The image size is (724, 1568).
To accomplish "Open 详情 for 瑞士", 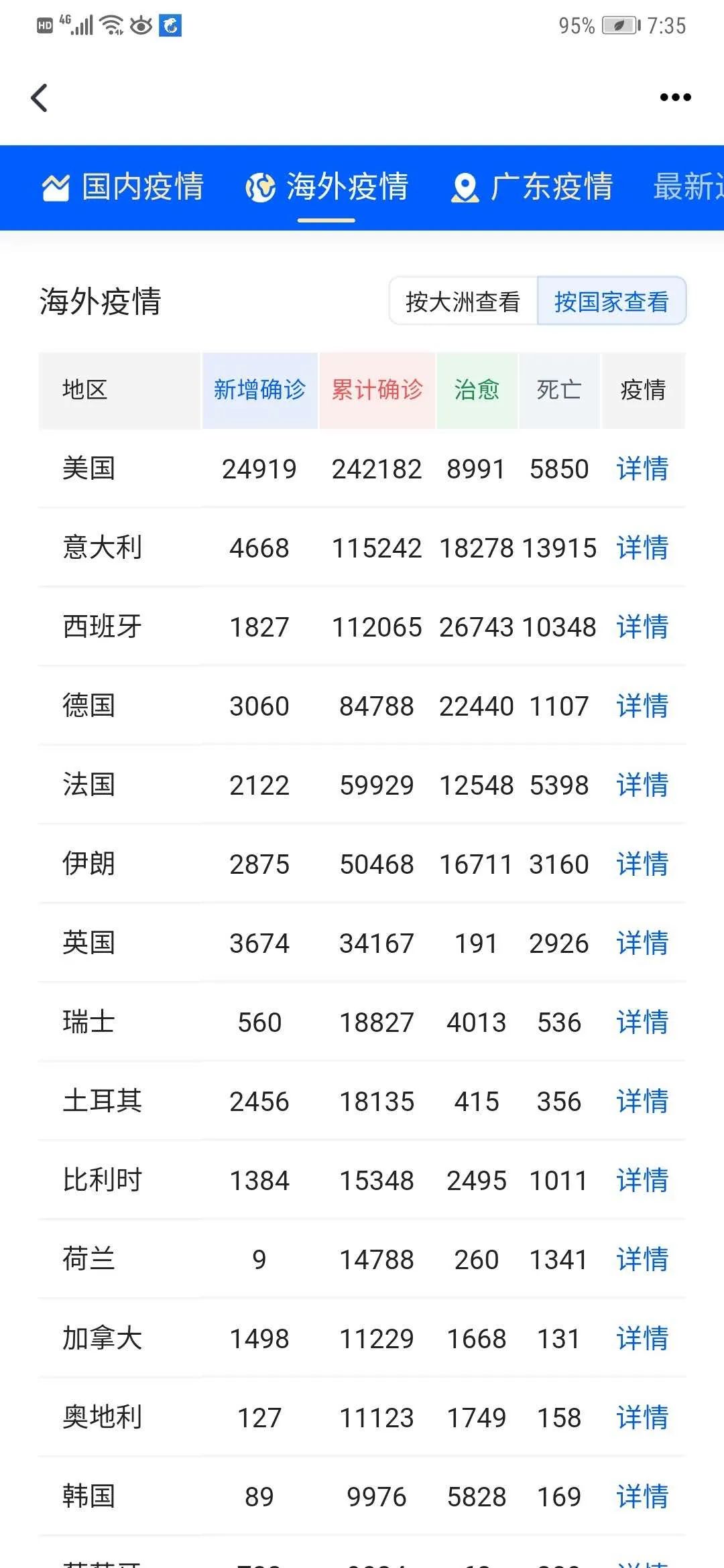I will pyautogui.click(x=642, y=1023).
